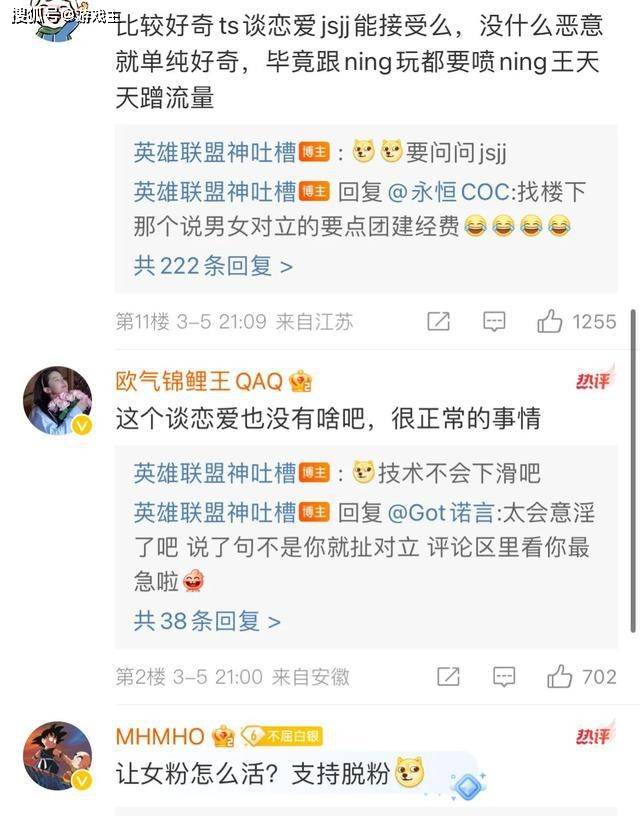View 欧气锦鲤王QAQ username profile

[200, 381]
